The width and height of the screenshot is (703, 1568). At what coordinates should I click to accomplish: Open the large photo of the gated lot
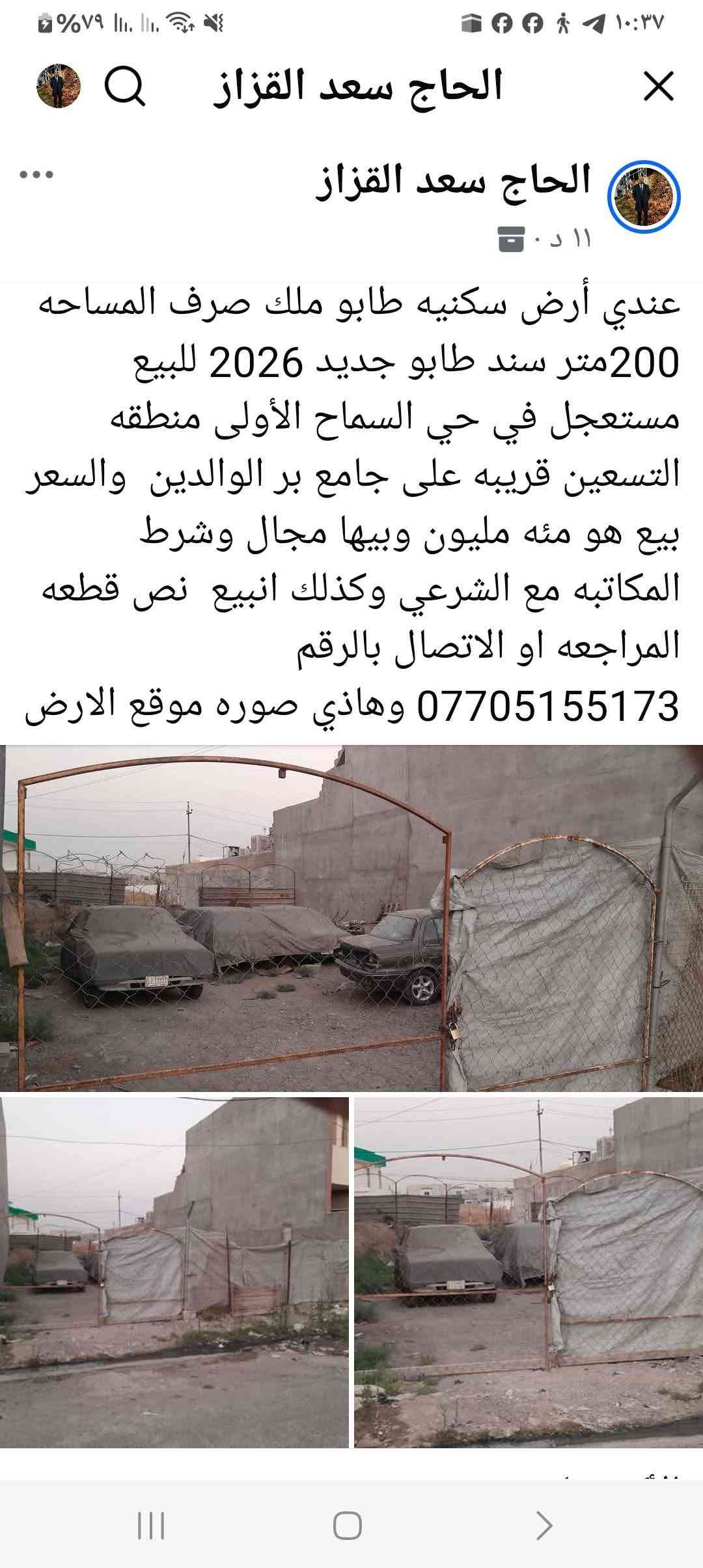351,918
